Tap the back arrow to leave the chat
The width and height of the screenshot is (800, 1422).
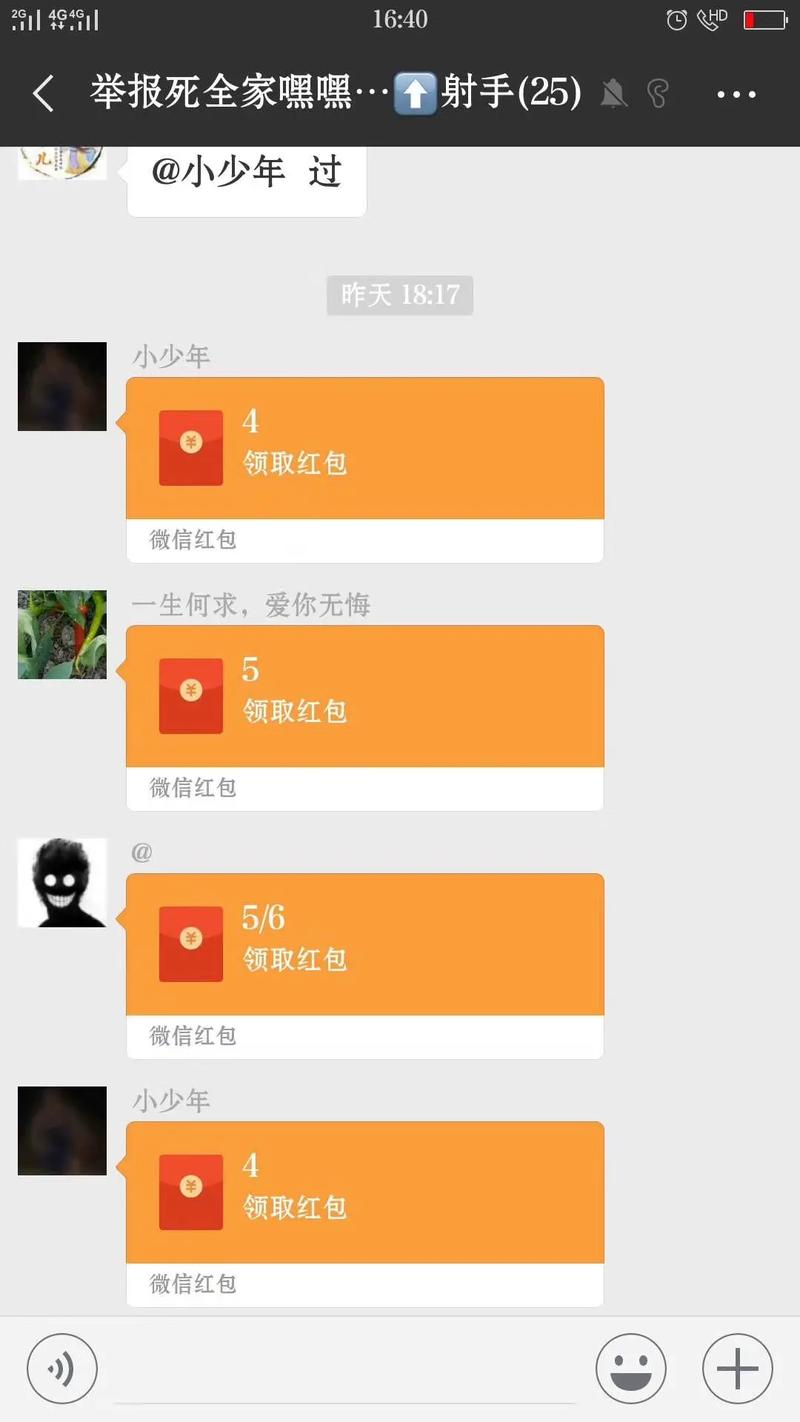(x=42, y=92)
